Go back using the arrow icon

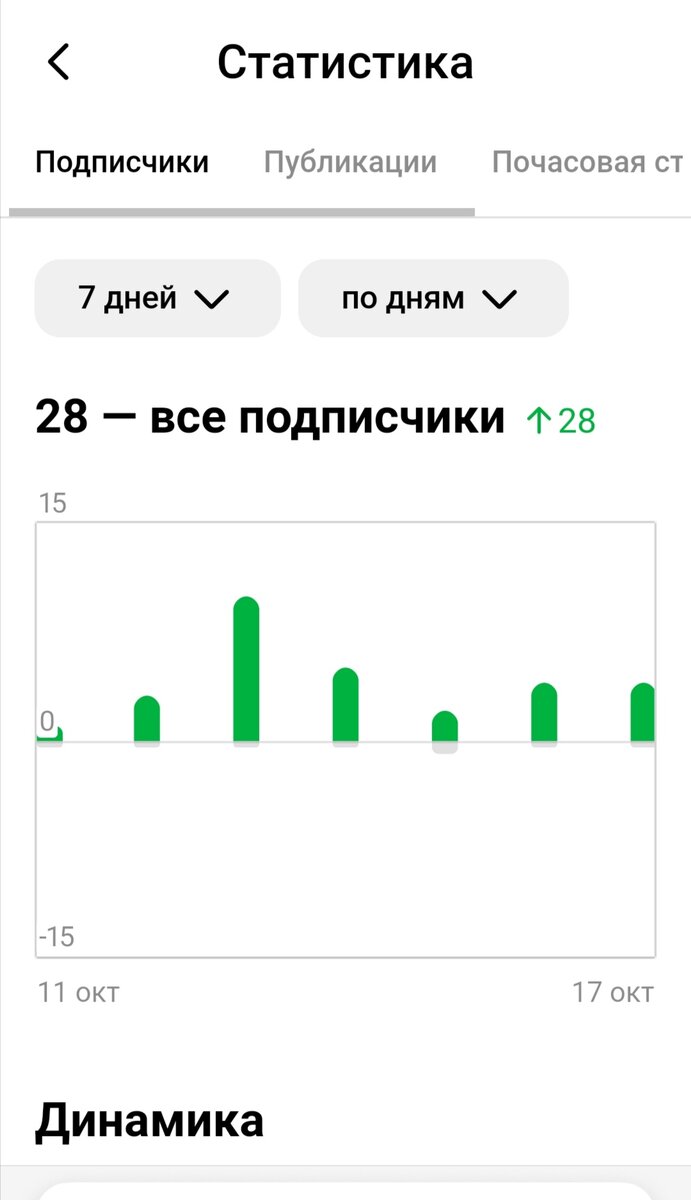point(59,63)
